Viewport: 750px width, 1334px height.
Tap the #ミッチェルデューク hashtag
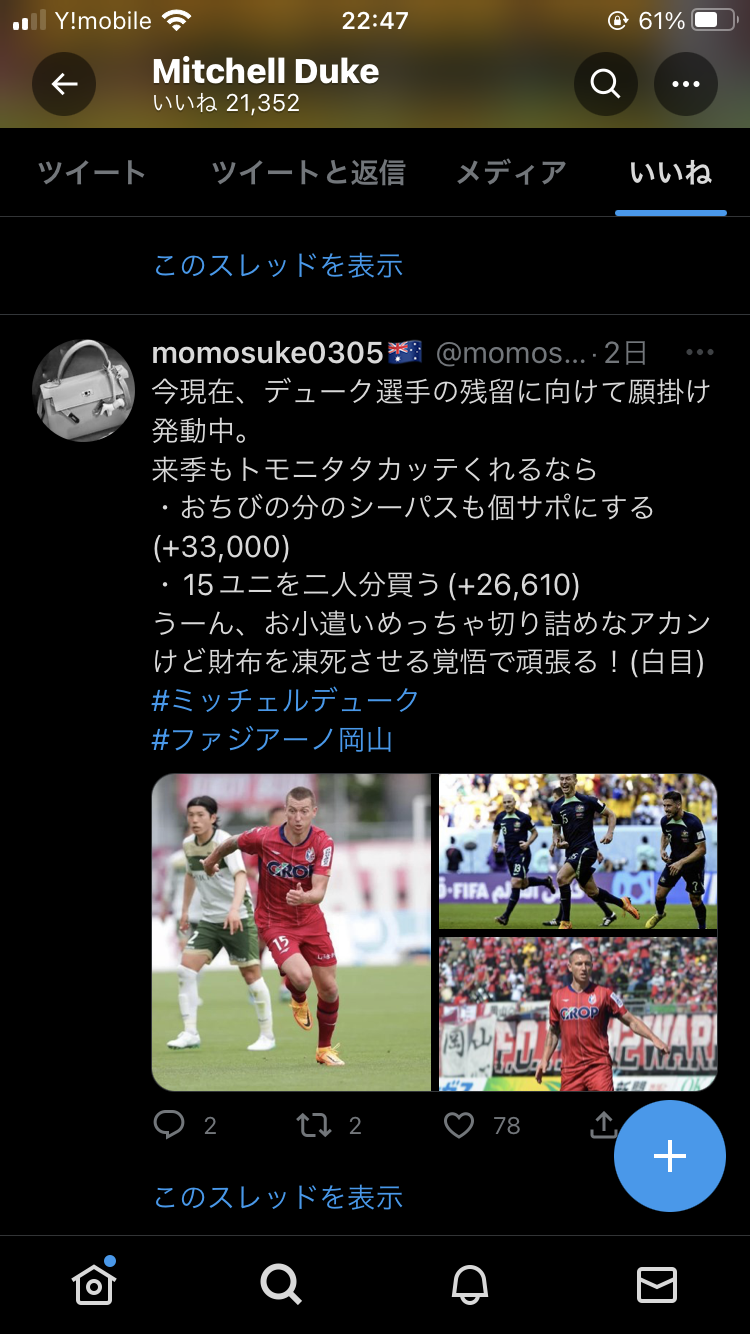[285, 699]
